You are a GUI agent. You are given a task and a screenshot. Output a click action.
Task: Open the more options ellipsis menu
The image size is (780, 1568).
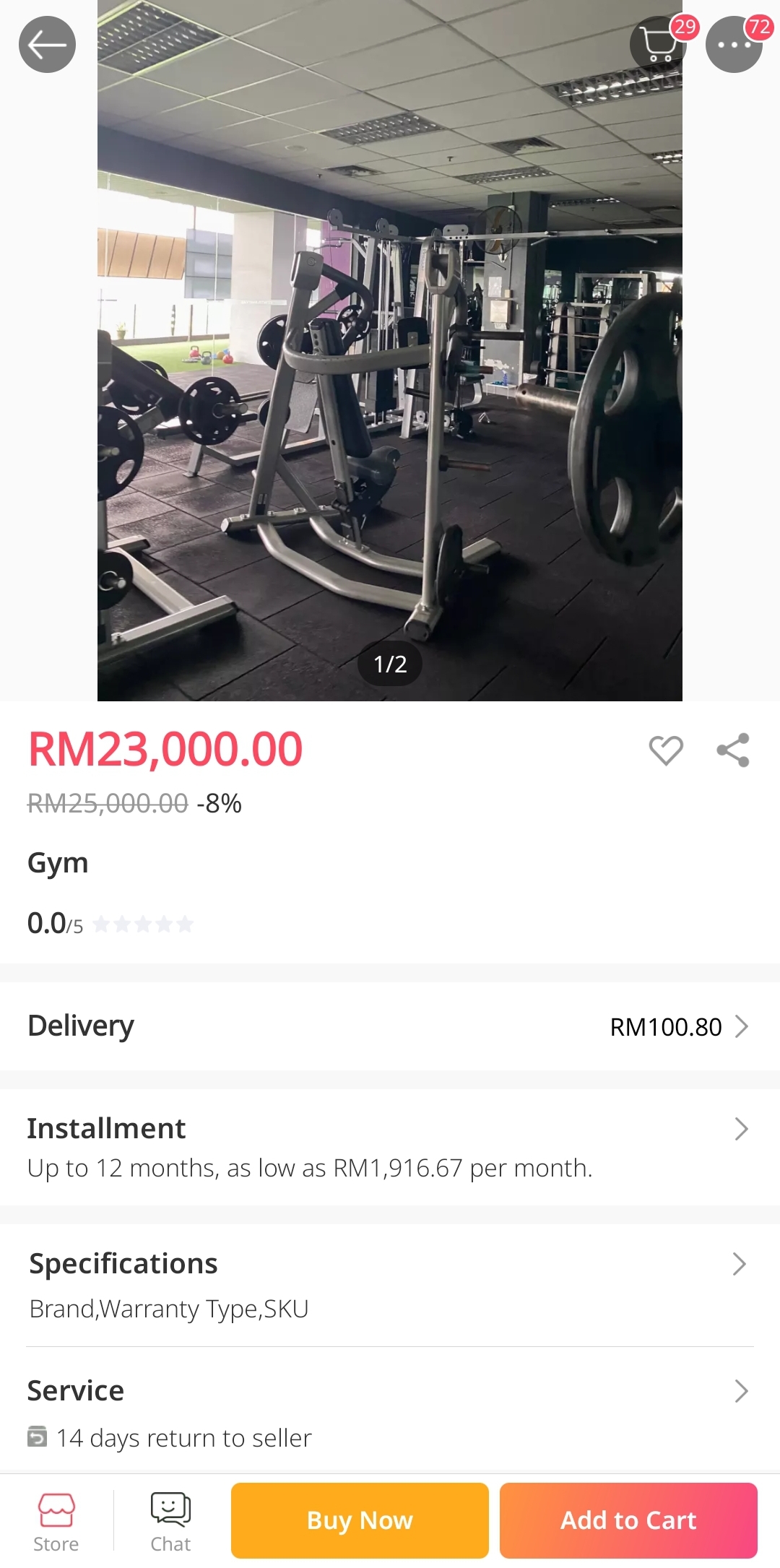[733, 45]
